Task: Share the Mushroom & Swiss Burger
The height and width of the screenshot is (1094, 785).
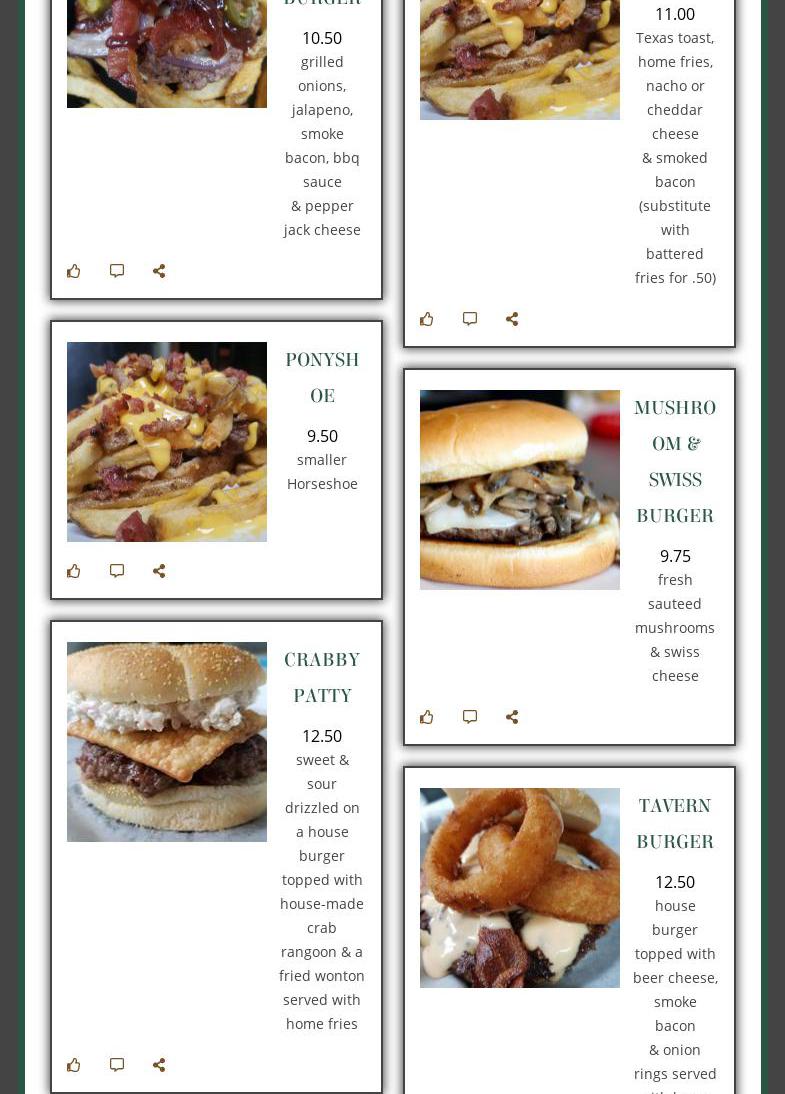Action: 512,717
